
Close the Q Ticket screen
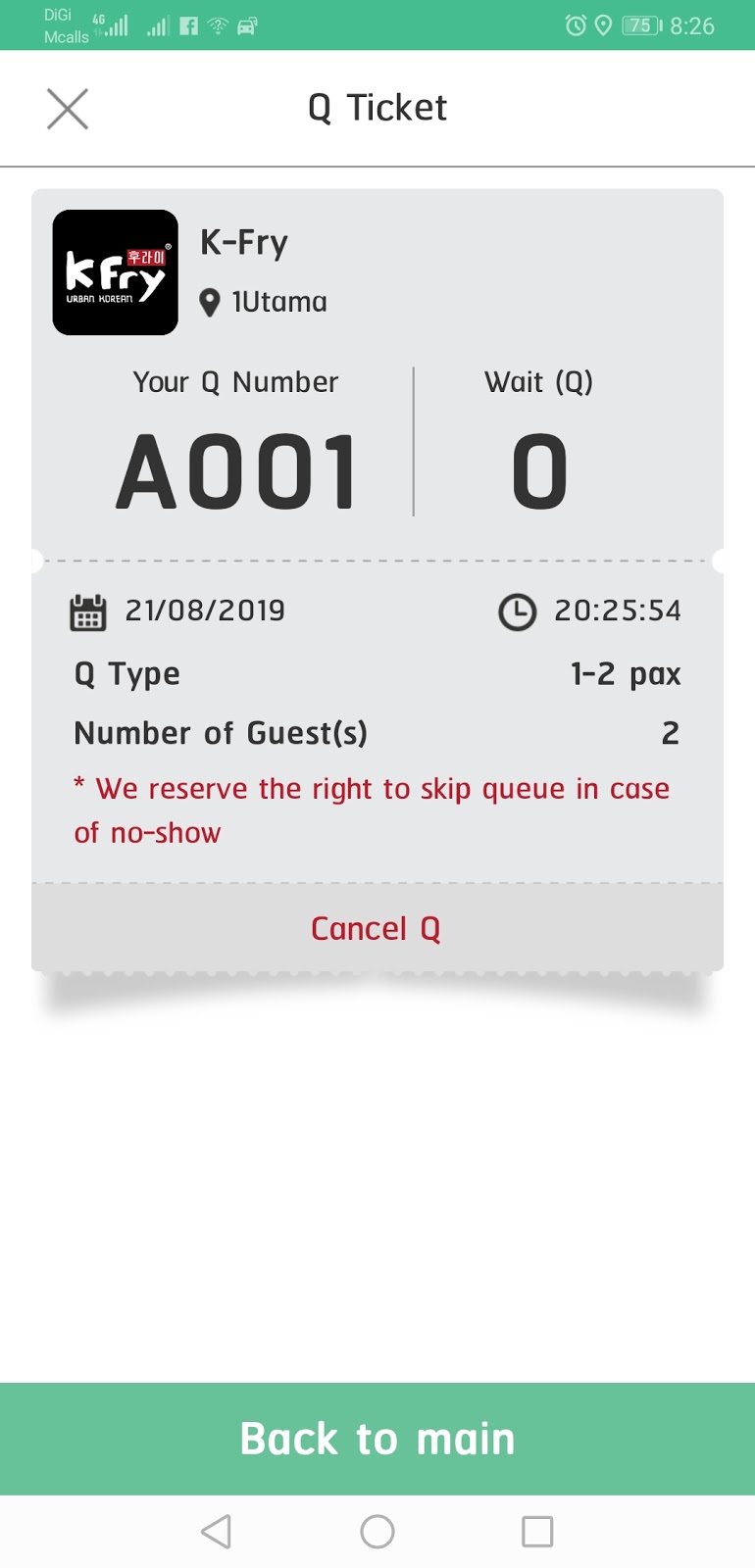(x=68, y=109)
